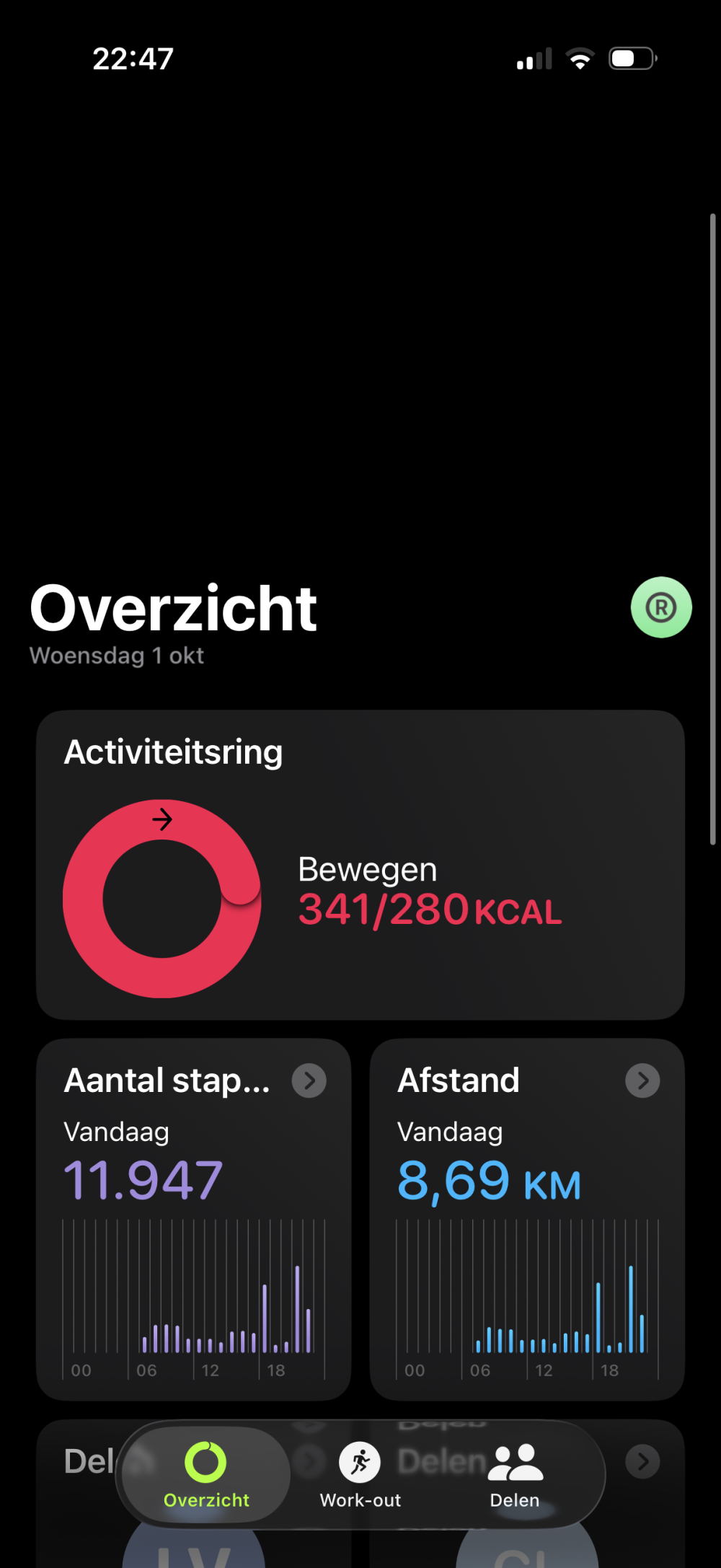Switch to the Work-out tab
Image resolution: width=721 pixels, height=1568 pixels.
(x=360, y=1475)
